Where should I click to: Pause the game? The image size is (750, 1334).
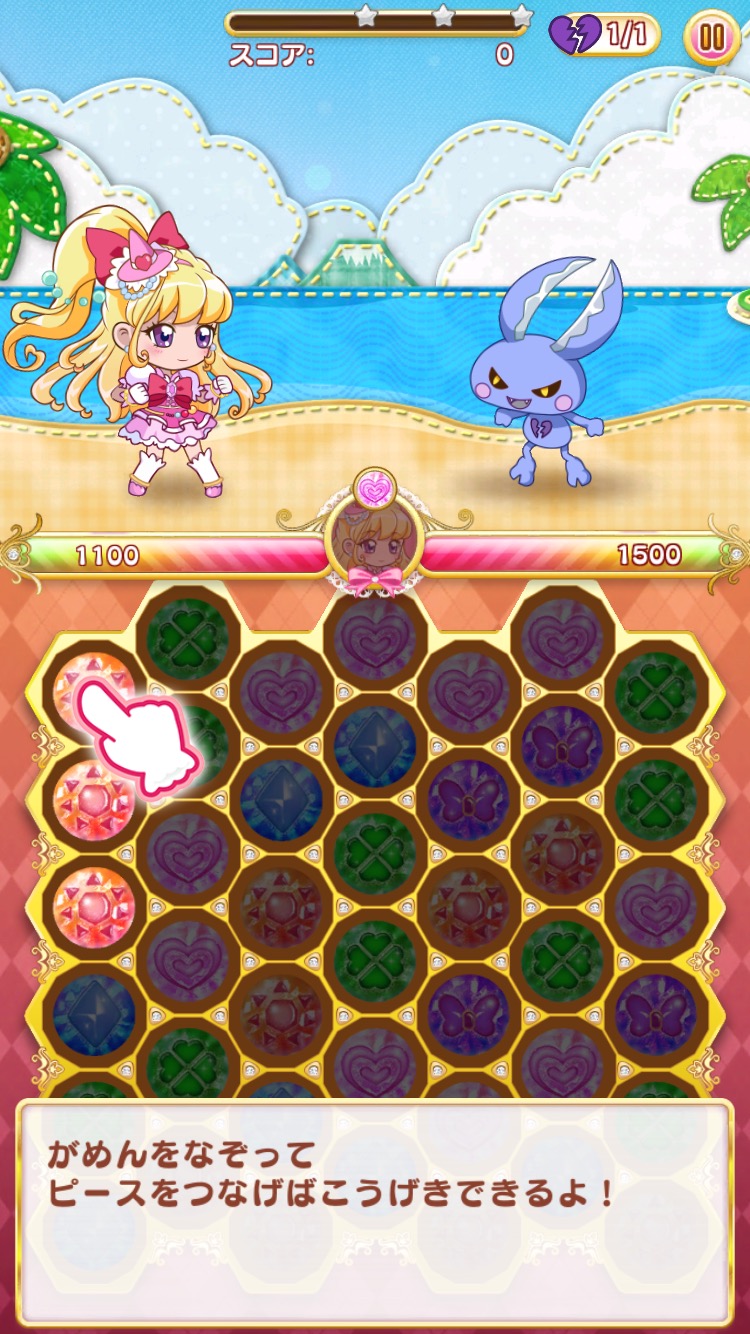point(711,38)
